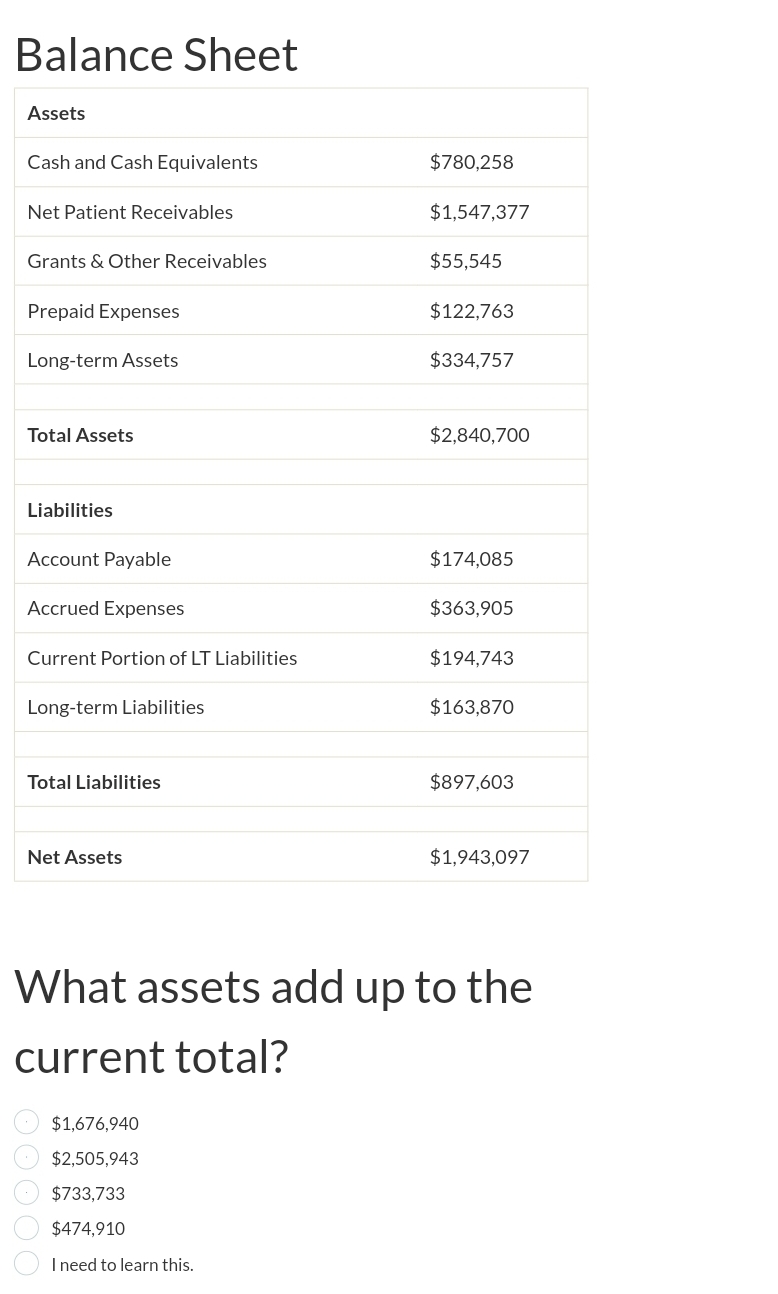
Task: Click the 'Current Portion of LT Liabilities' row
Action: tap(300, 657)
